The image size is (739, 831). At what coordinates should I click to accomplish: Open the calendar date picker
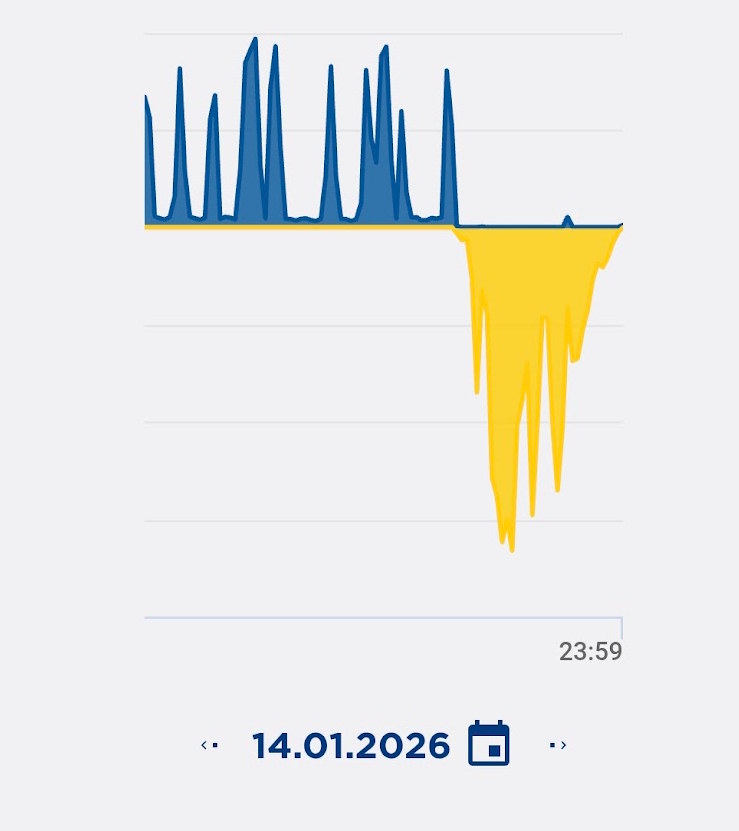tap(489, 744)
